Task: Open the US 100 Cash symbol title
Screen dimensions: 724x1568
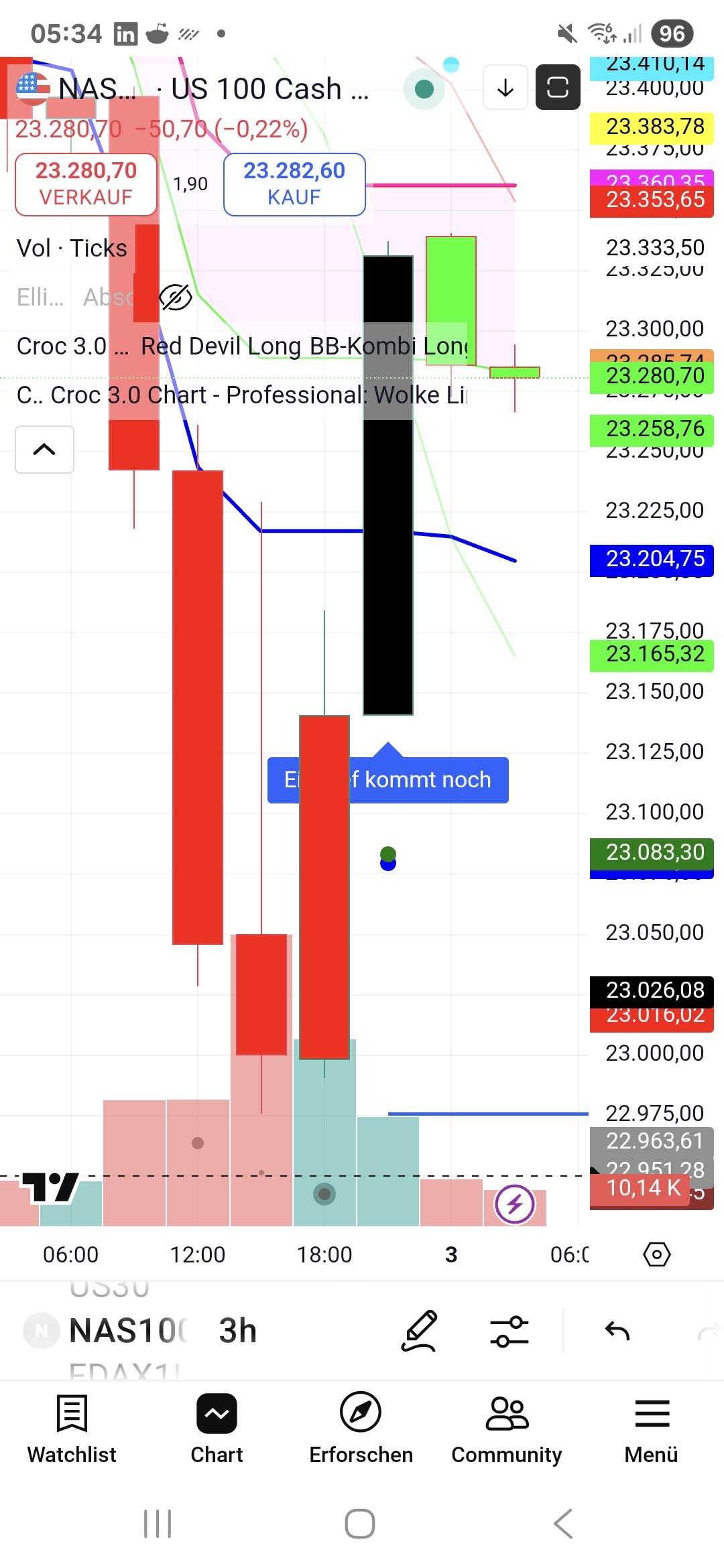Action: click(x=268, y=89)
